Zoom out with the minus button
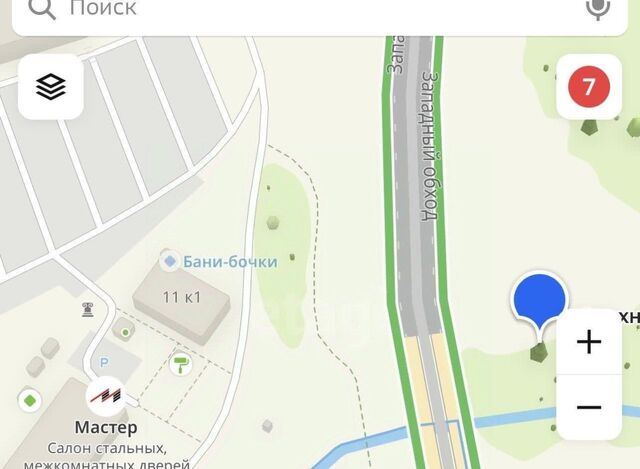The image size is (640, 469). coord(589,407)
